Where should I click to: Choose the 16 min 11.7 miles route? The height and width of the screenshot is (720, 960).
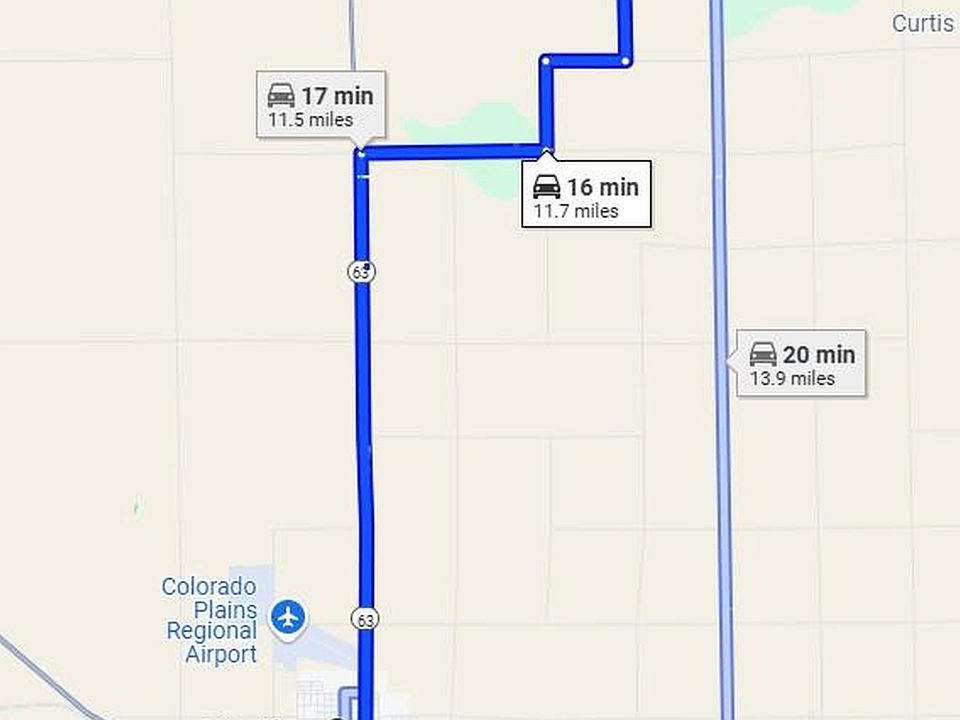pos(587,196)
